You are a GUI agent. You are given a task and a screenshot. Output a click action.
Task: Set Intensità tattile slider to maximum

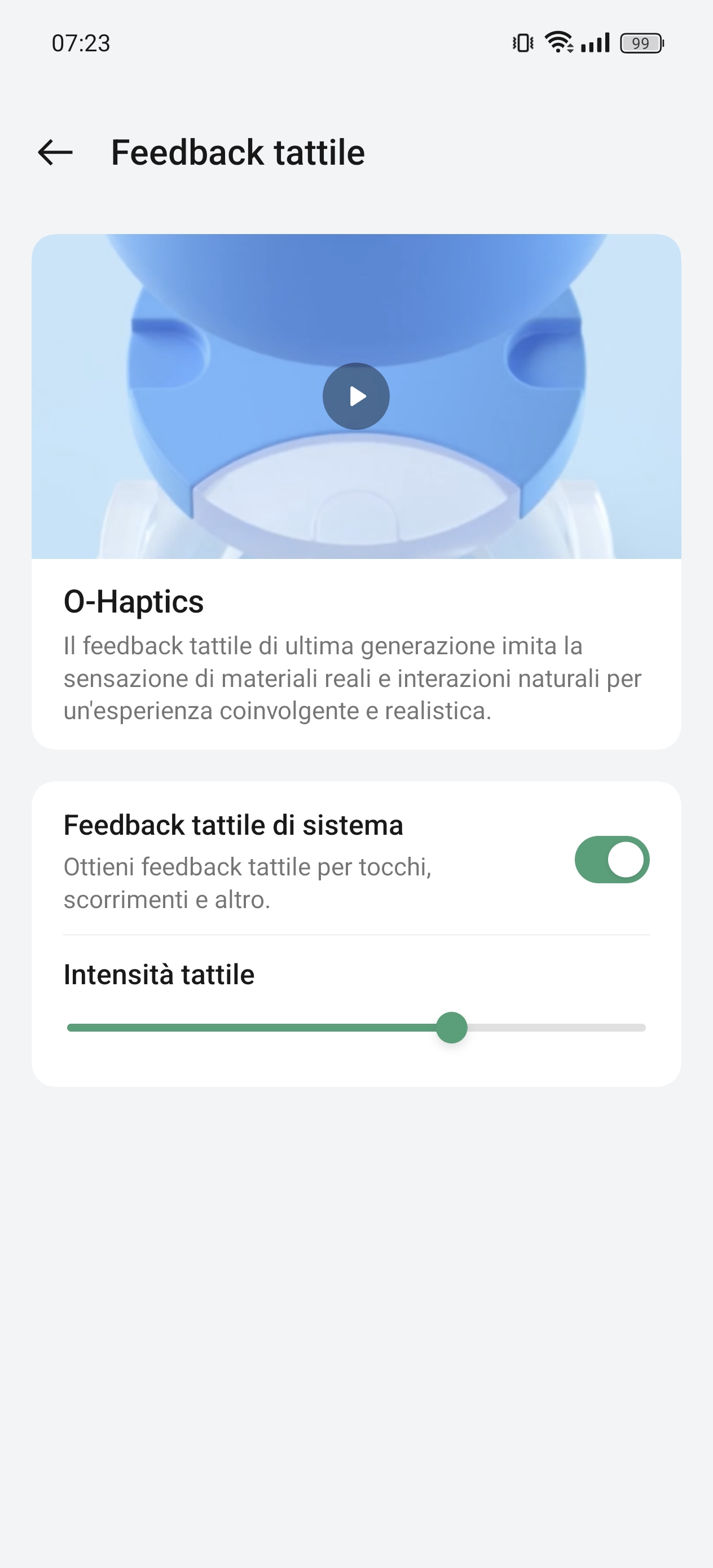coord(643,1028)
